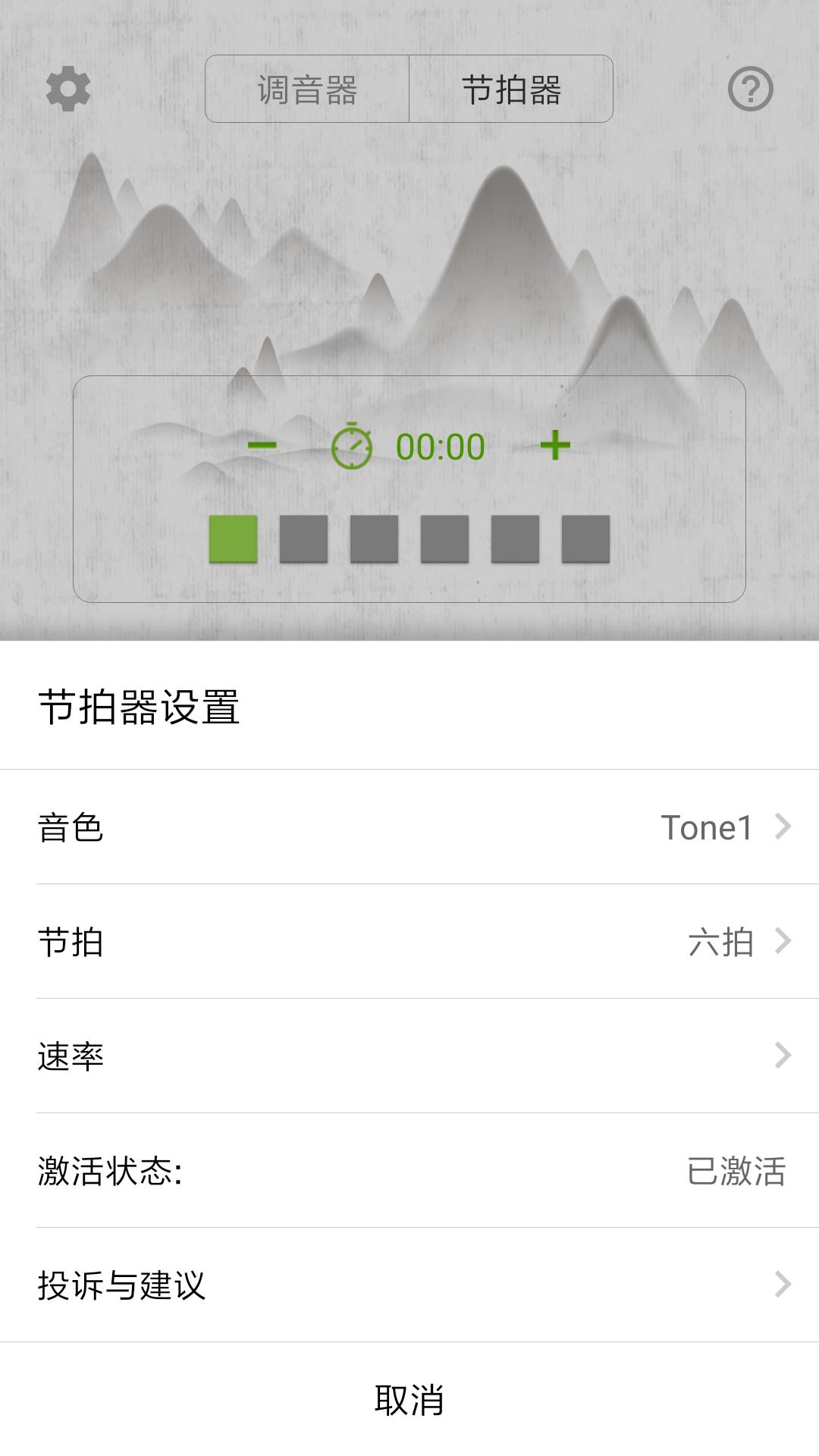Click the stopwatch timer icon
The image size is (819, 1456).
(x=352, y=447)
